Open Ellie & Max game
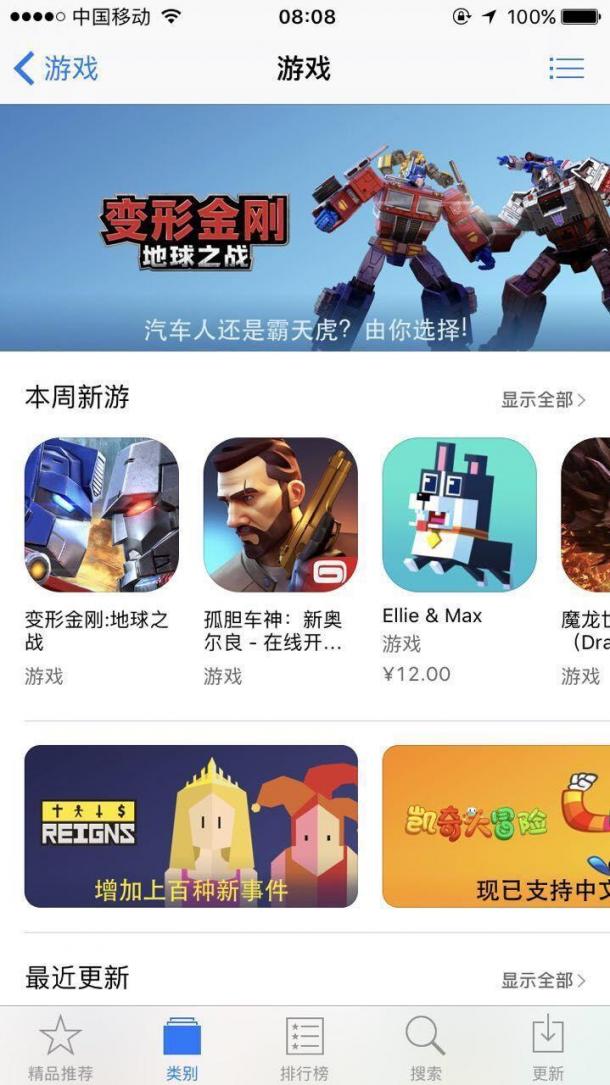 tap(459, 515)
